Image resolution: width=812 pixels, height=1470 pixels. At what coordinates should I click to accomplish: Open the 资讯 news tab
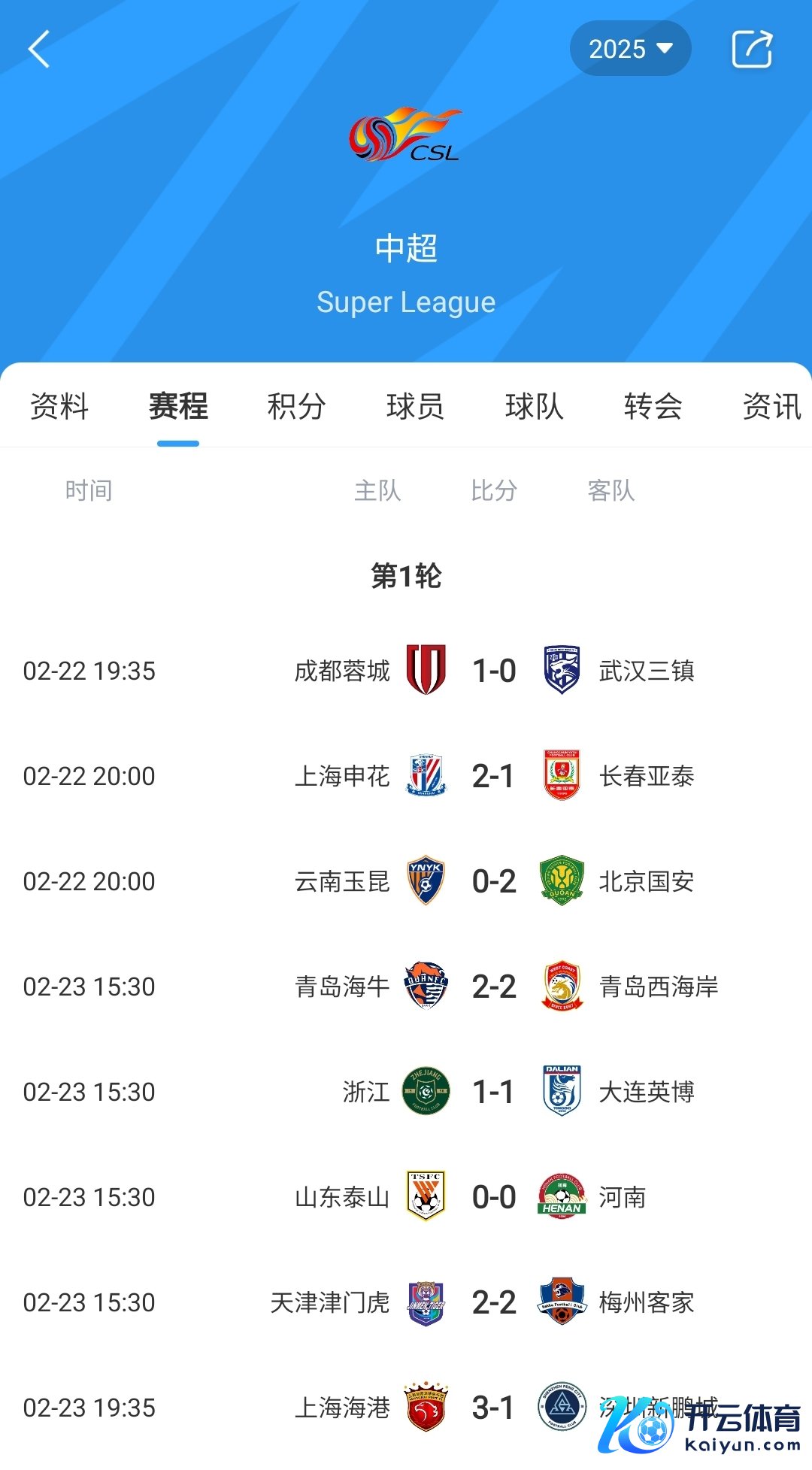pos(771,407)
